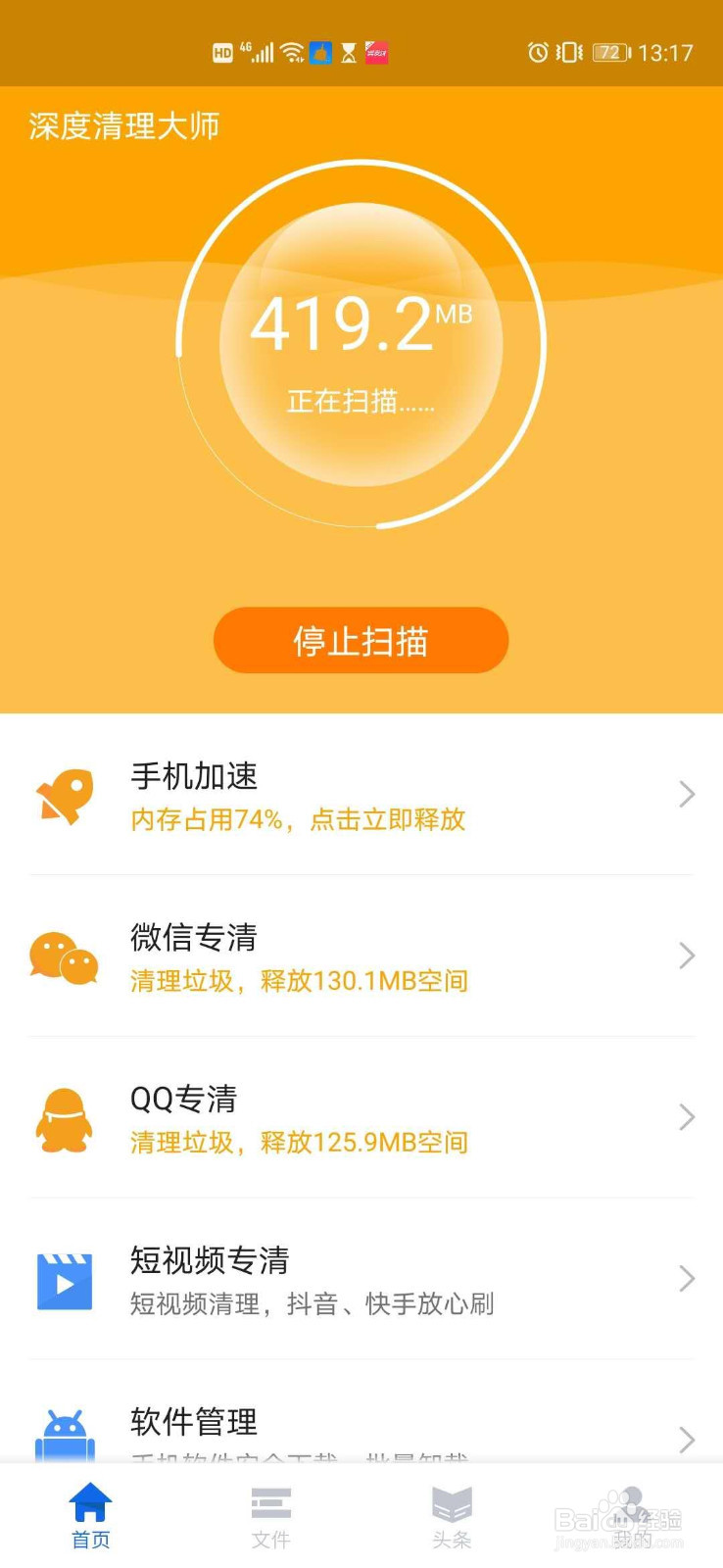The image size is (723, 1568).
Task: Switch to the 文件 tab
Action: [x=270, y=1517]
